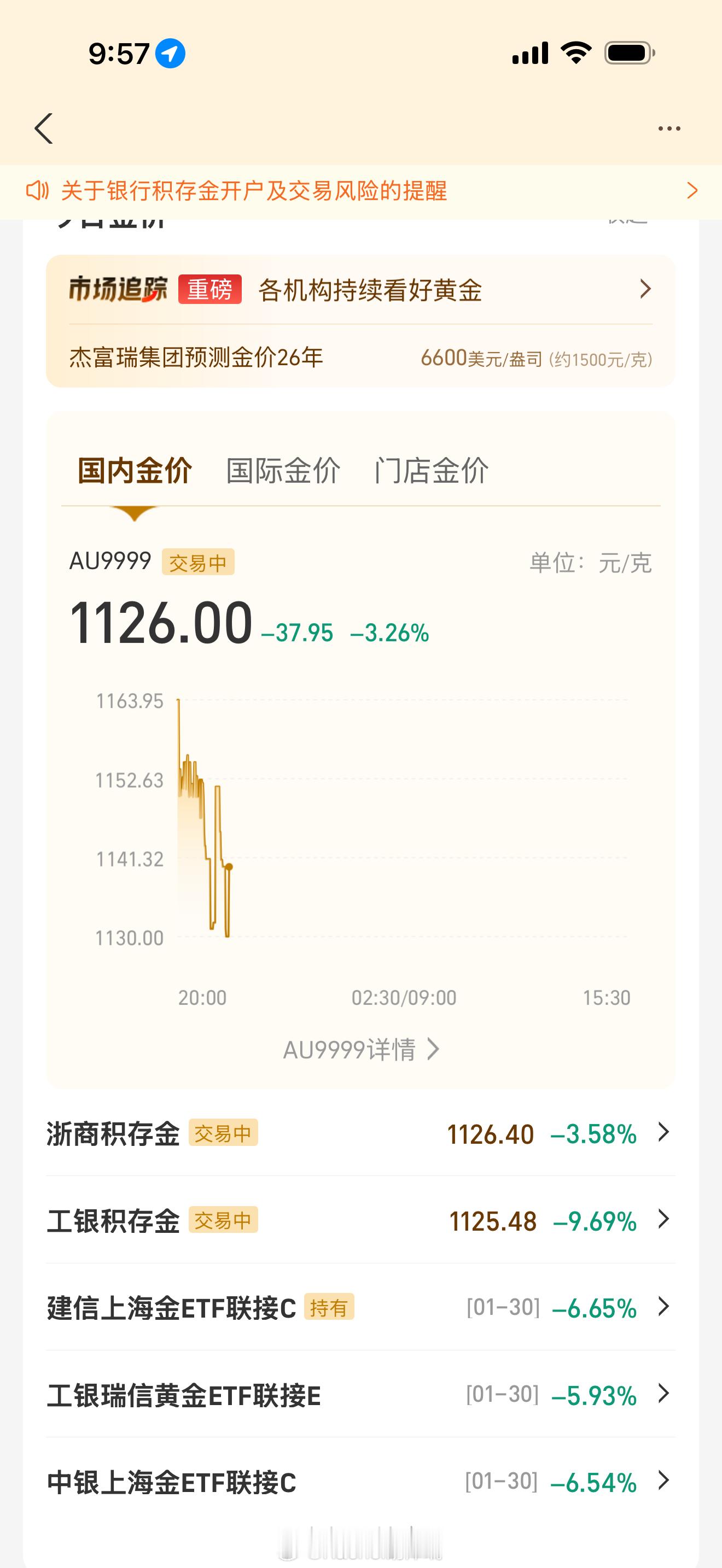722x1568 pixels.
Task: Open the 市场追踪 gold outlook card
Action: point(360,290)
